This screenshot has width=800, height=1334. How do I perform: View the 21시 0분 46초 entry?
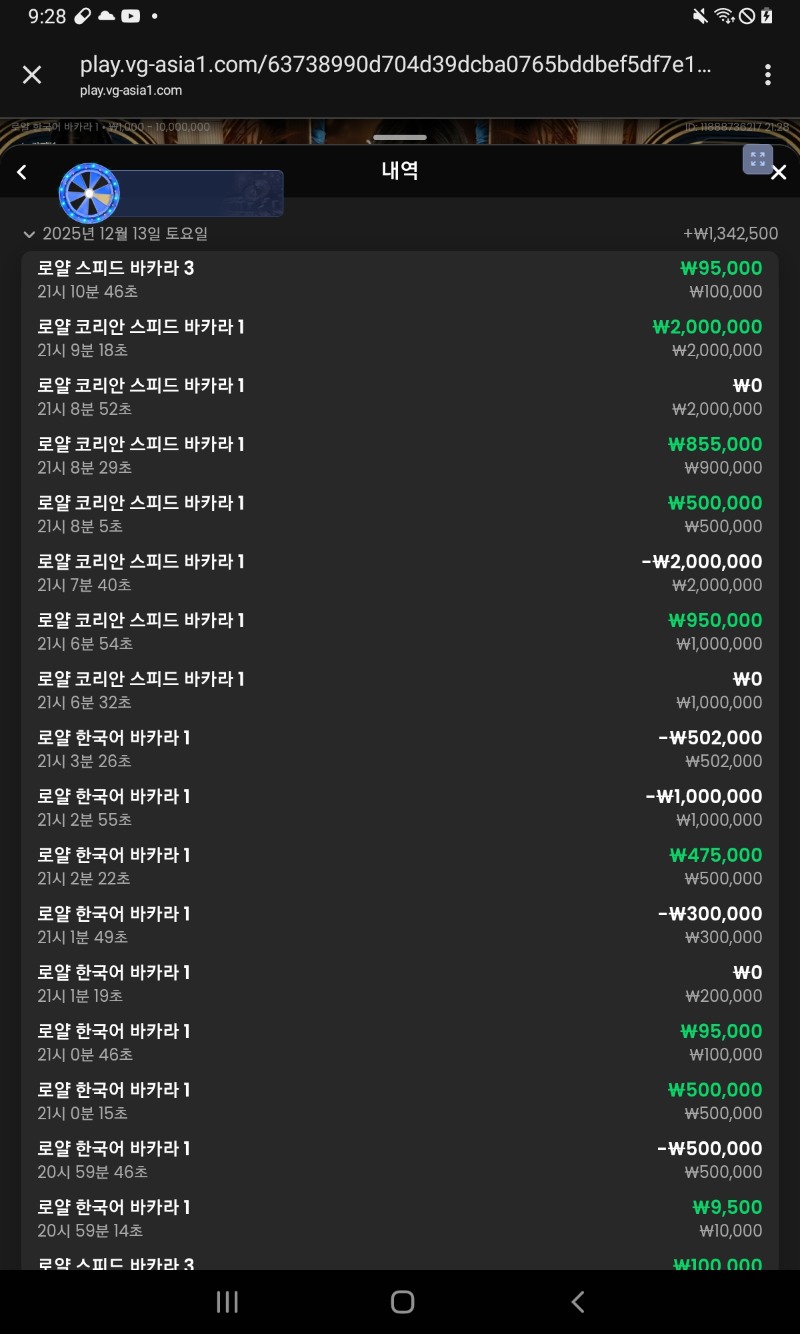(400, 1042)
